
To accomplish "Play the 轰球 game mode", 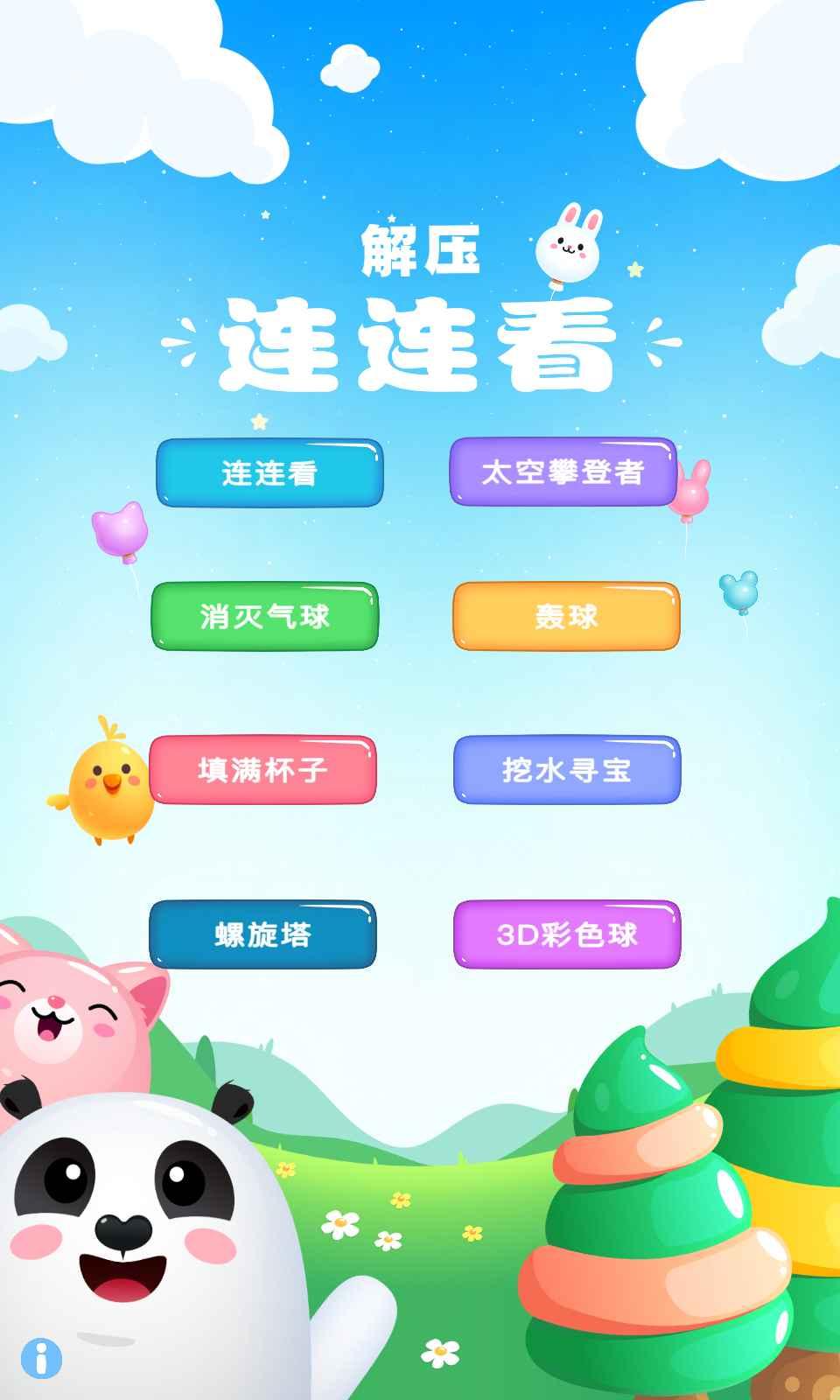I will pos(567,618).
